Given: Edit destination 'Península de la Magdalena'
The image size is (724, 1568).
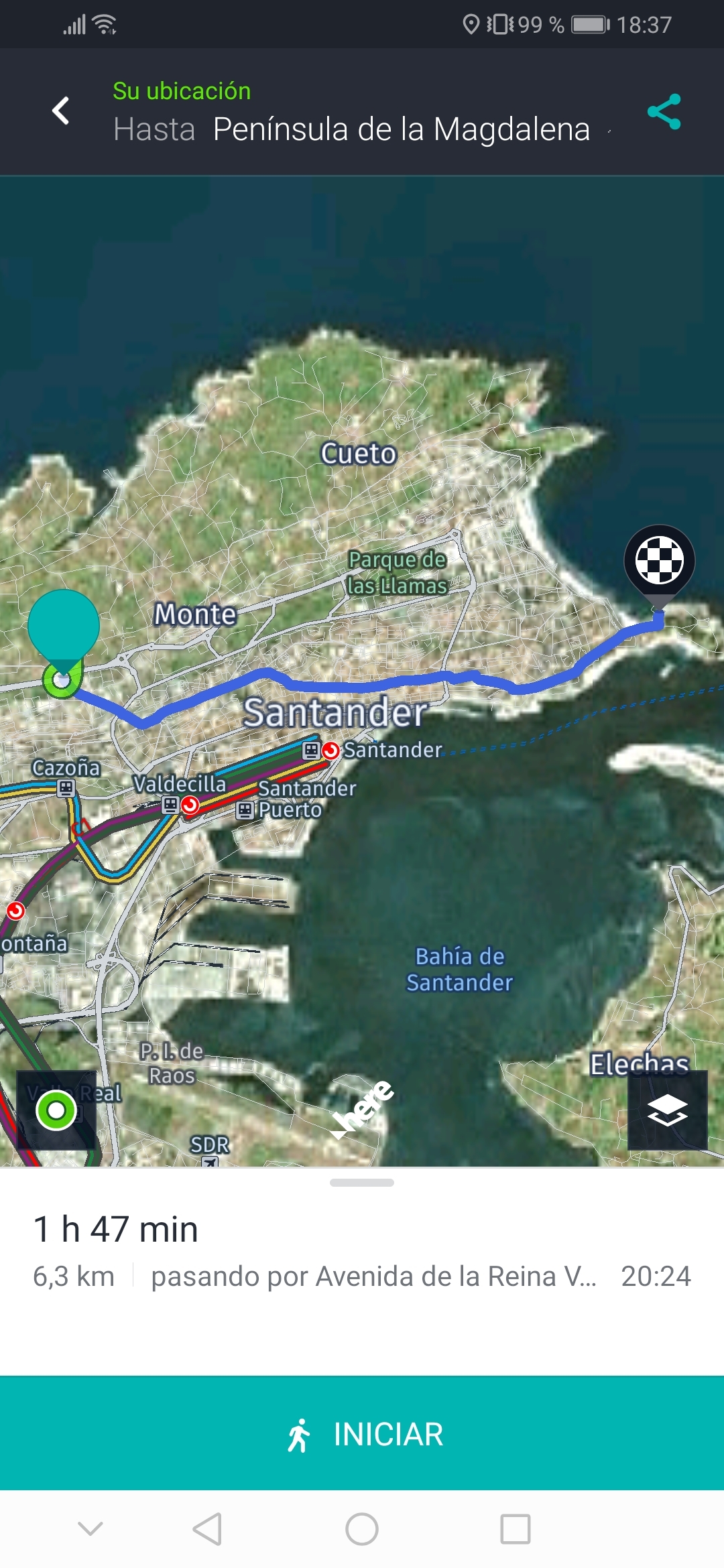Looking at the screenshot, I should [x=401, y=129].
